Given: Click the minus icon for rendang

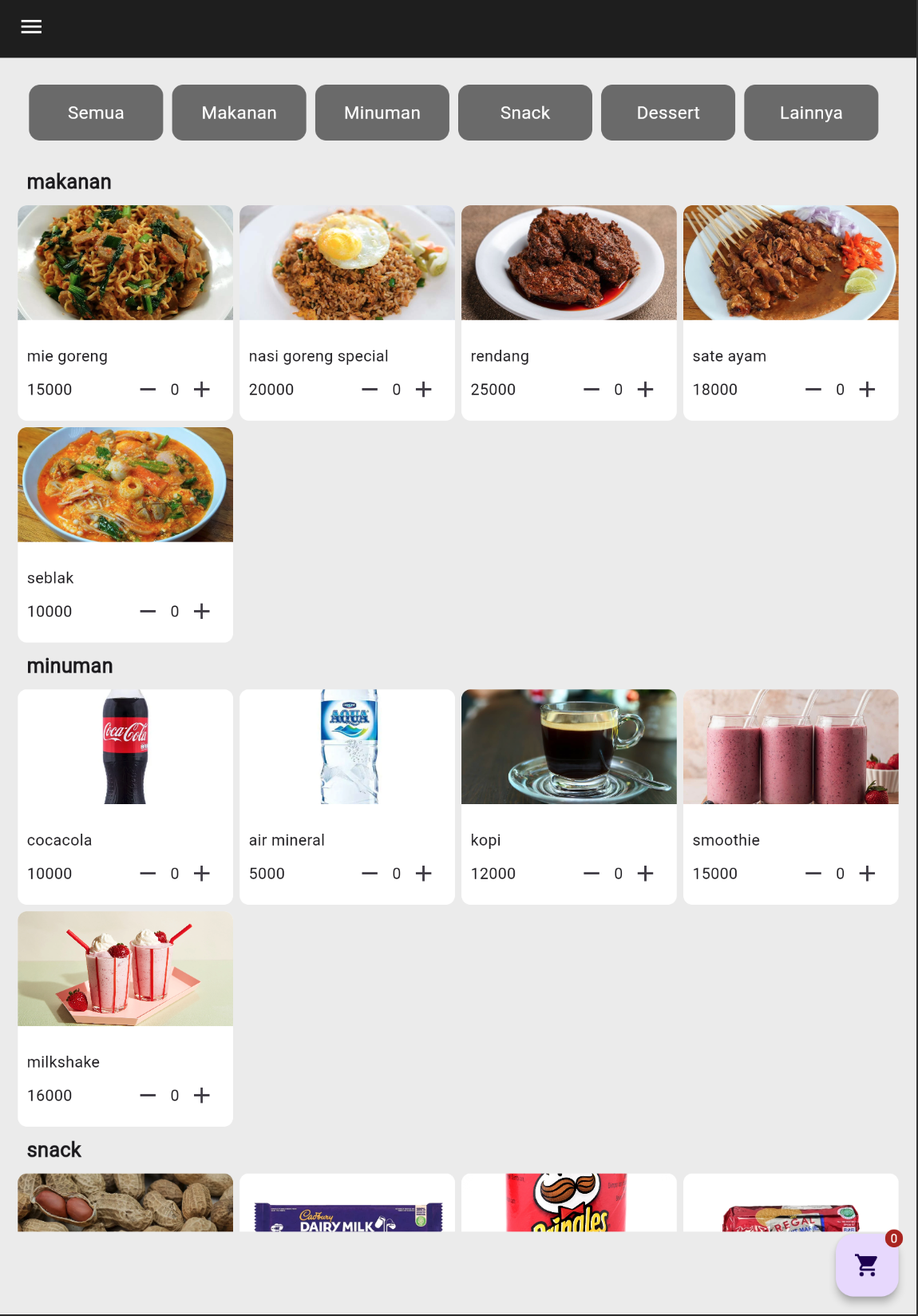Looking at the screenshot, I should pos(591,389).
